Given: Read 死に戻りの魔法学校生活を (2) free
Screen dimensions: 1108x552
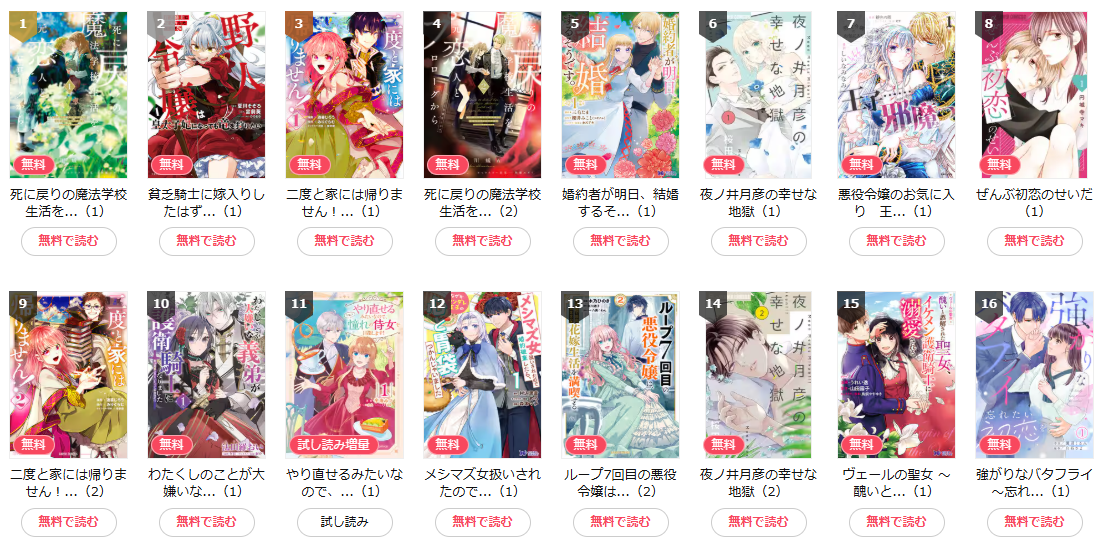Looking at the screenshot, I should [482, 241].
